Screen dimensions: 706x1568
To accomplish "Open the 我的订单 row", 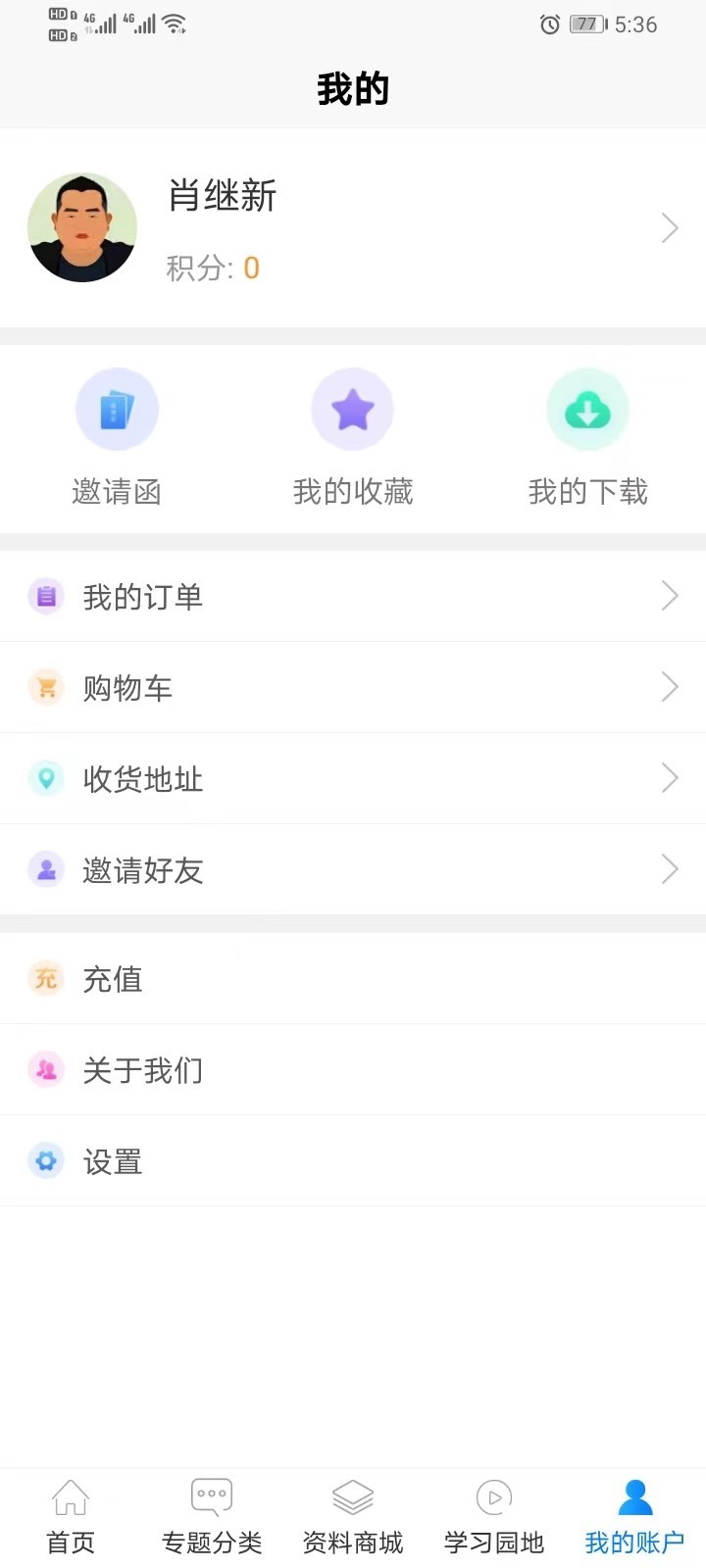I will 353,596.
